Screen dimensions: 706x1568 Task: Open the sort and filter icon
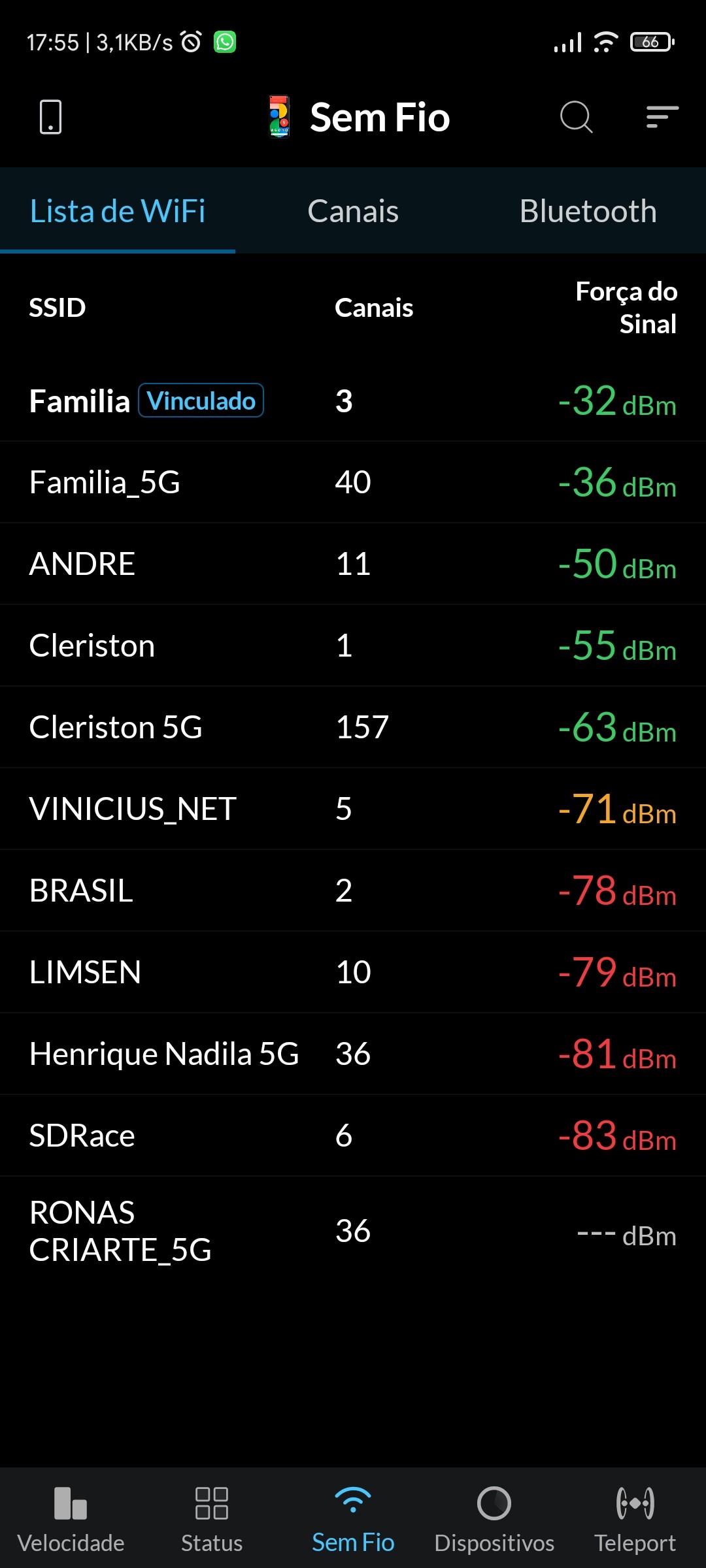tap(662, 117)
